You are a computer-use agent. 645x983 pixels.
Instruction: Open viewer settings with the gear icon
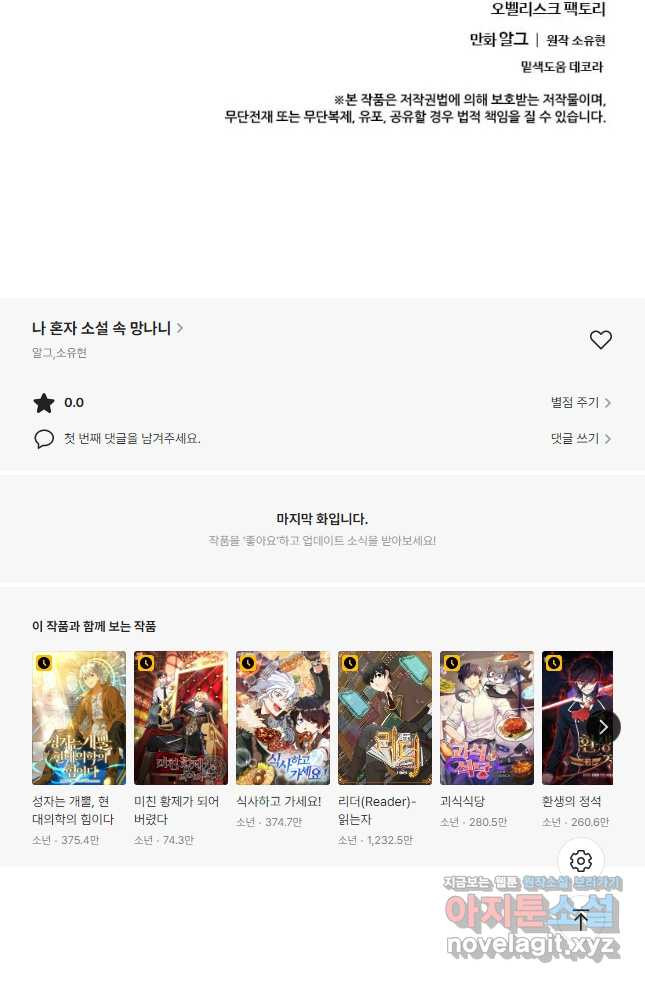point(581,861)
